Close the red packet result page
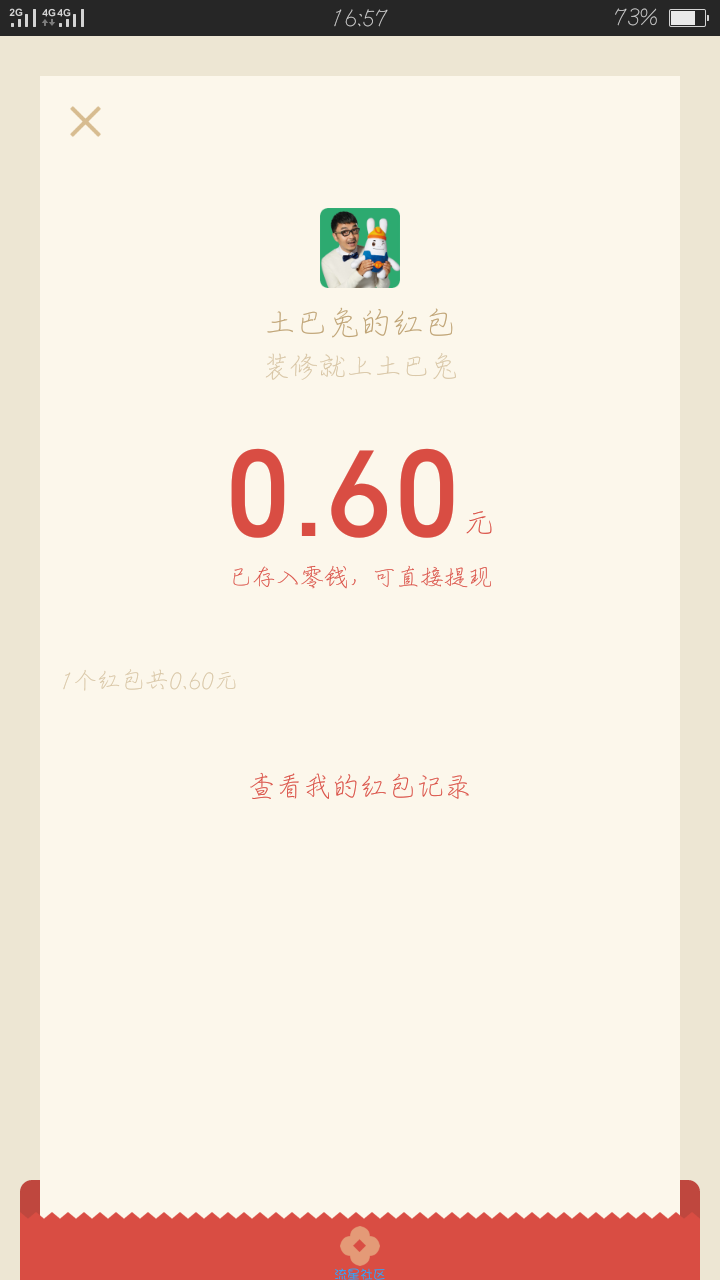This screenshot has width=720, height=1280. 85,122
